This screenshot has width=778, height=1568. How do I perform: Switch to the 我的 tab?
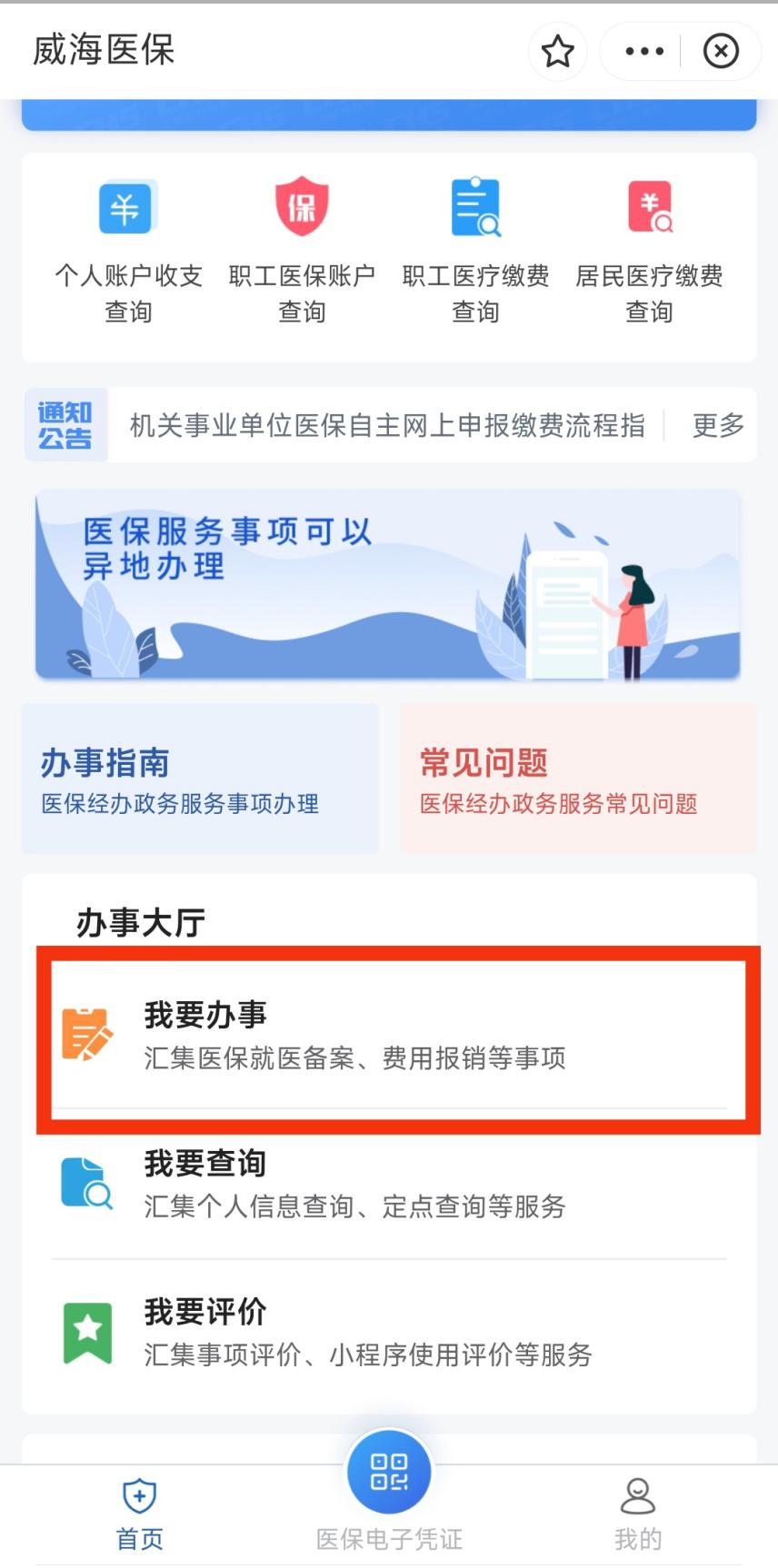[637, 1514]
